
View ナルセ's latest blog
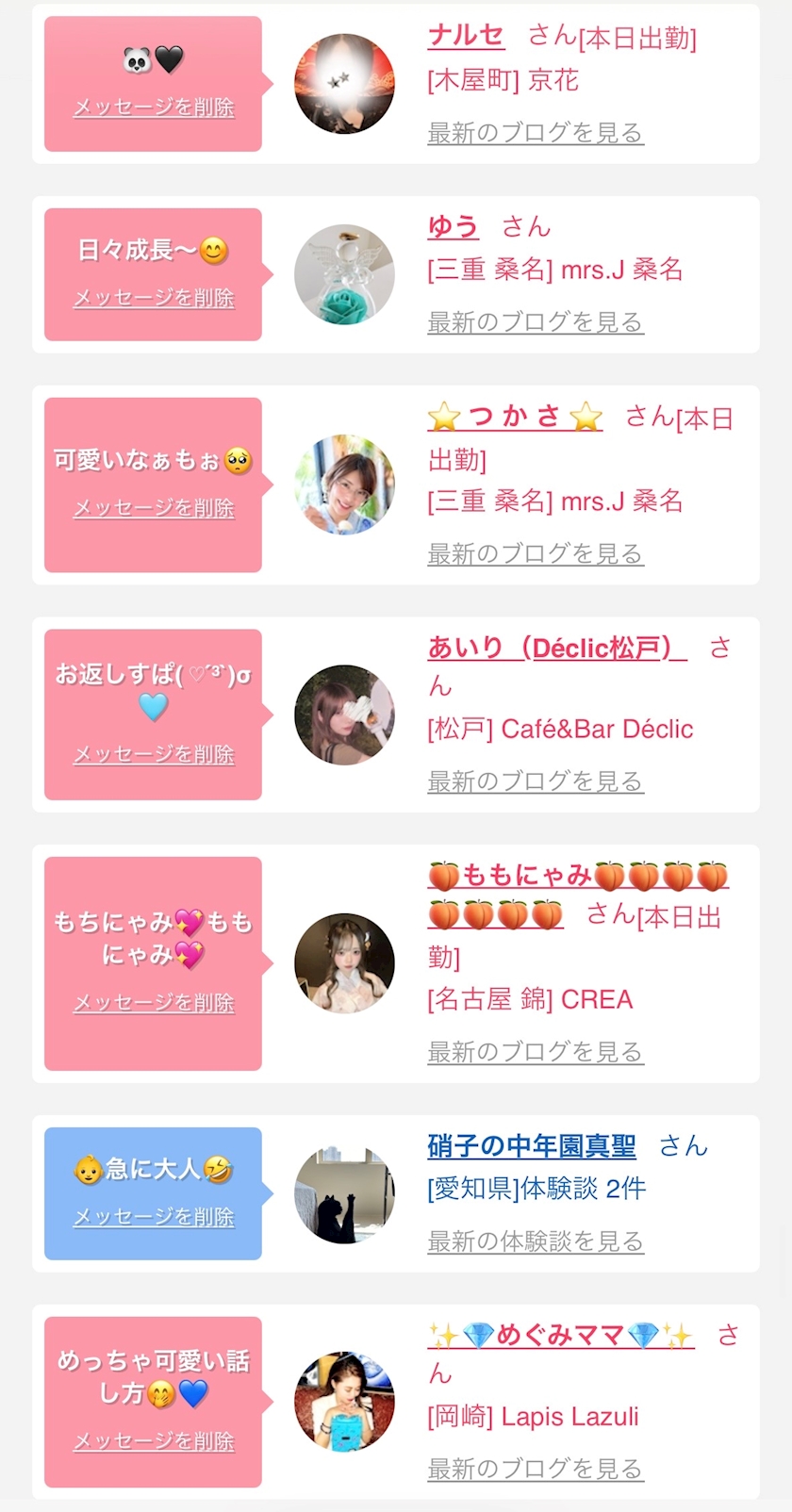coord(535,133)
